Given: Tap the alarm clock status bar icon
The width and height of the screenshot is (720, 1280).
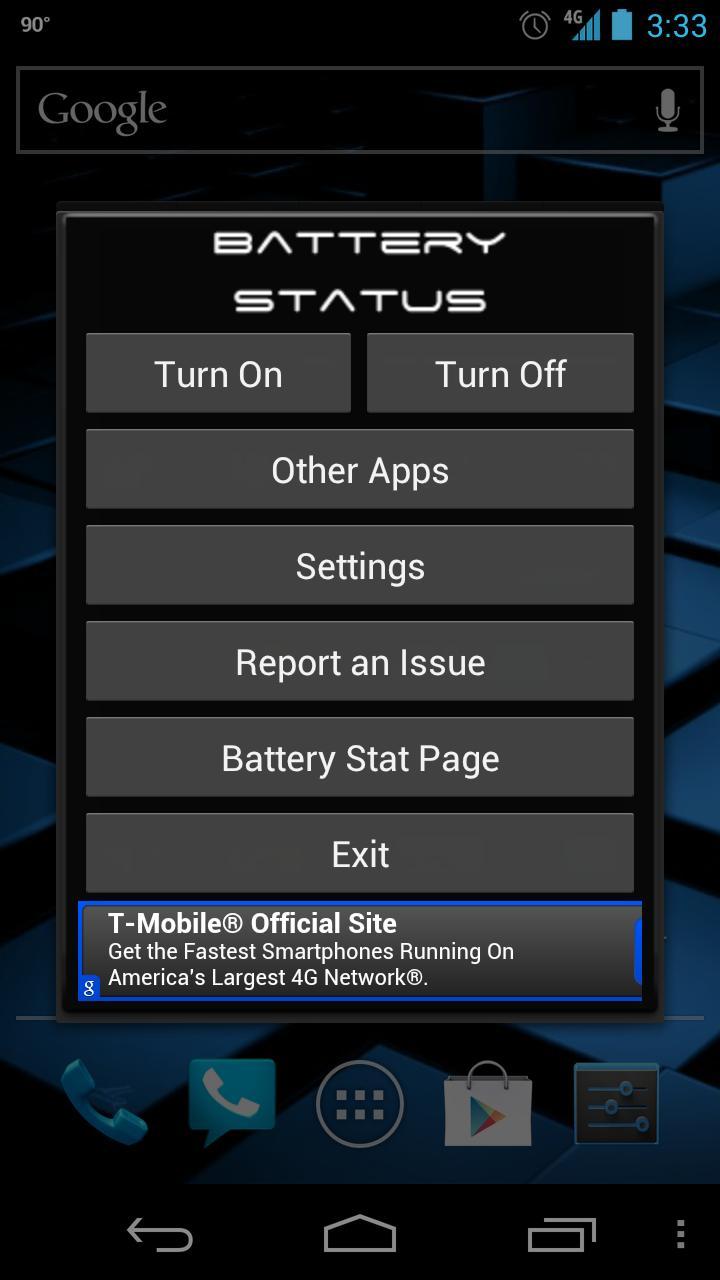Looking at the screenshot, I should tap(536, 24).
